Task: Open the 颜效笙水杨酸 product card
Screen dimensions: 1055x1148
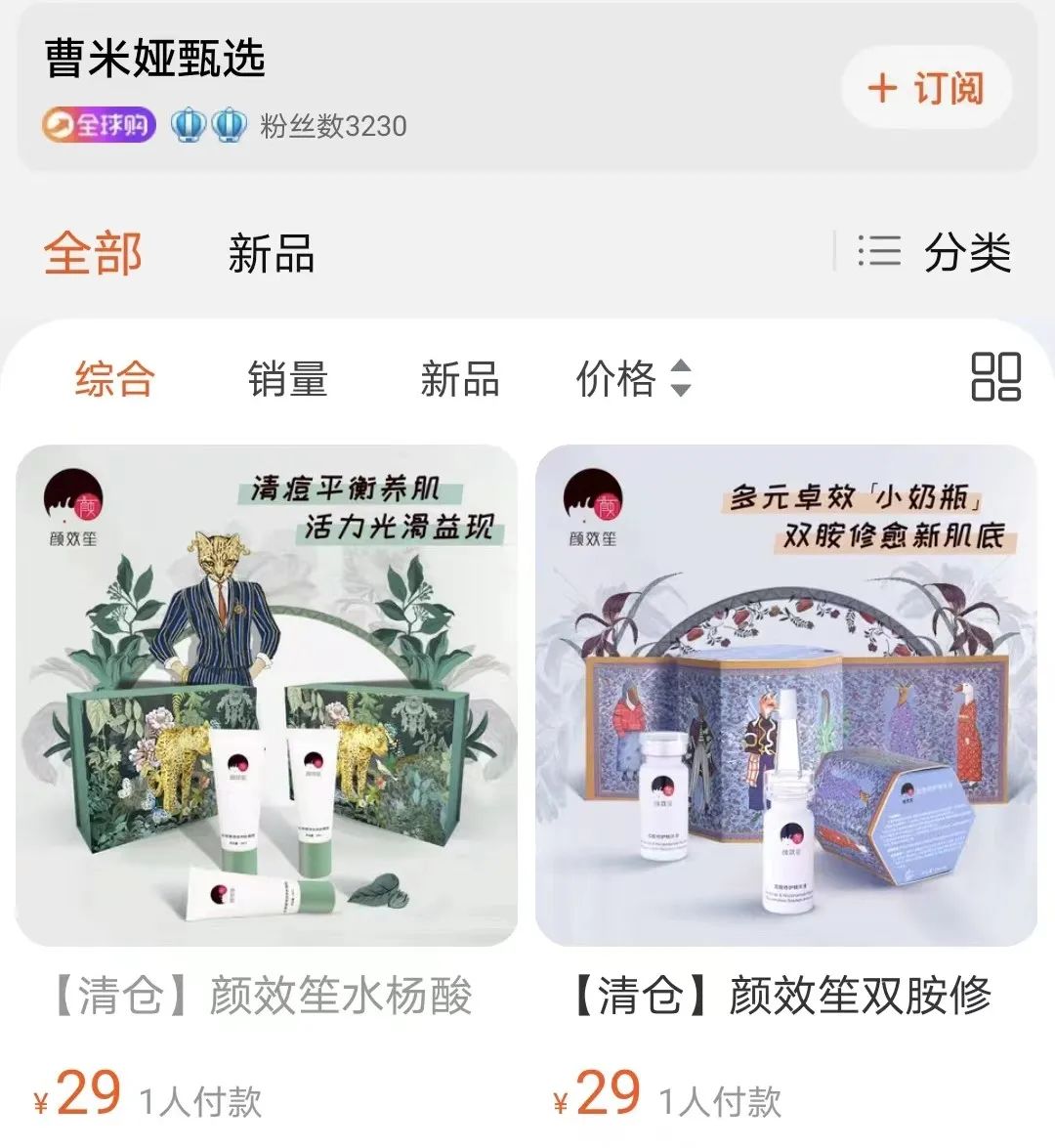Action: 267,696
